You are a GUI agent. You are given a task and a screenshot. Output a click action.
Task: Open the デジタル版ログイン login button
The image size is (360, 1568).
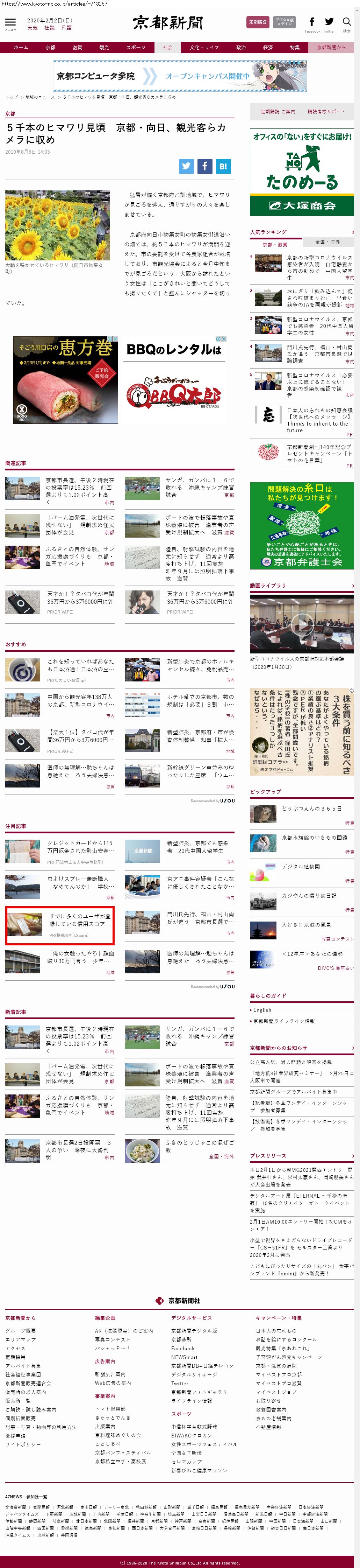[x=284, y=22]
